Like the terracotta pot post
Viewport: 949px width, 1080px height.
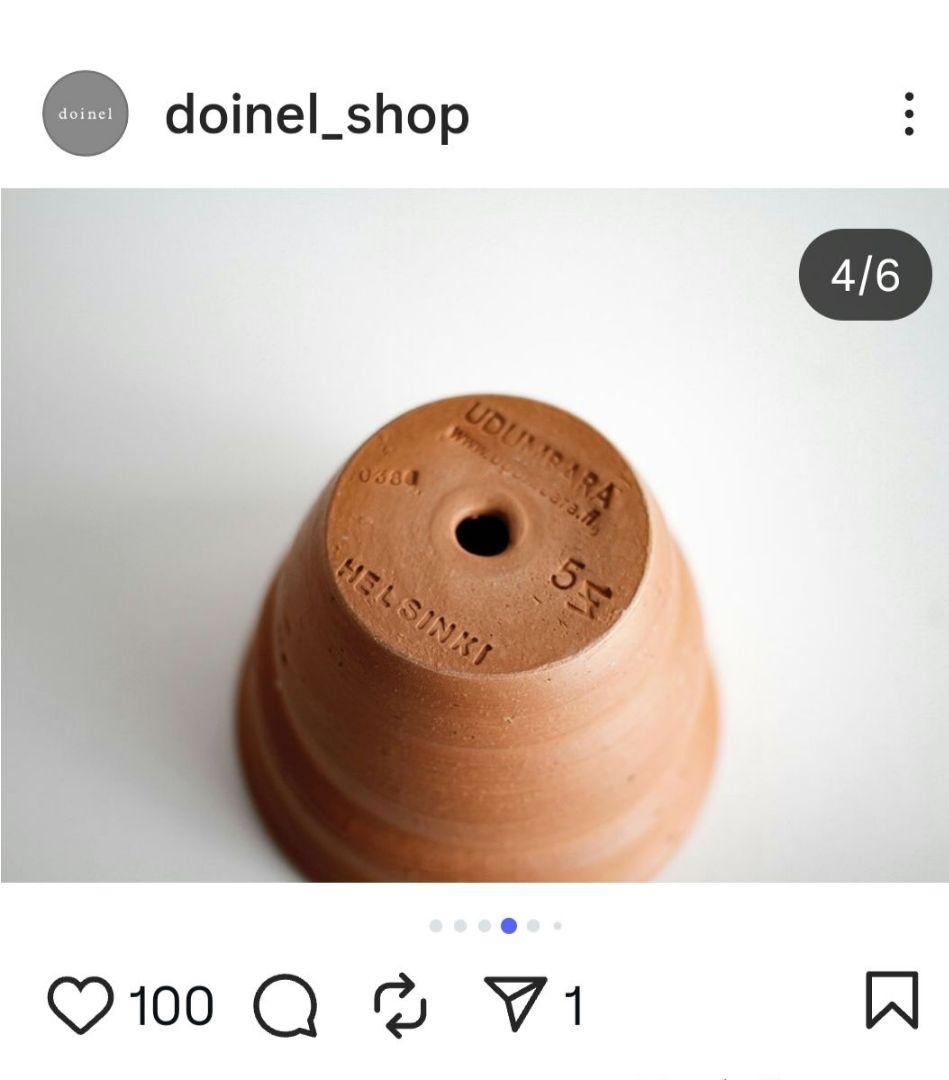tap(81, 1004)
